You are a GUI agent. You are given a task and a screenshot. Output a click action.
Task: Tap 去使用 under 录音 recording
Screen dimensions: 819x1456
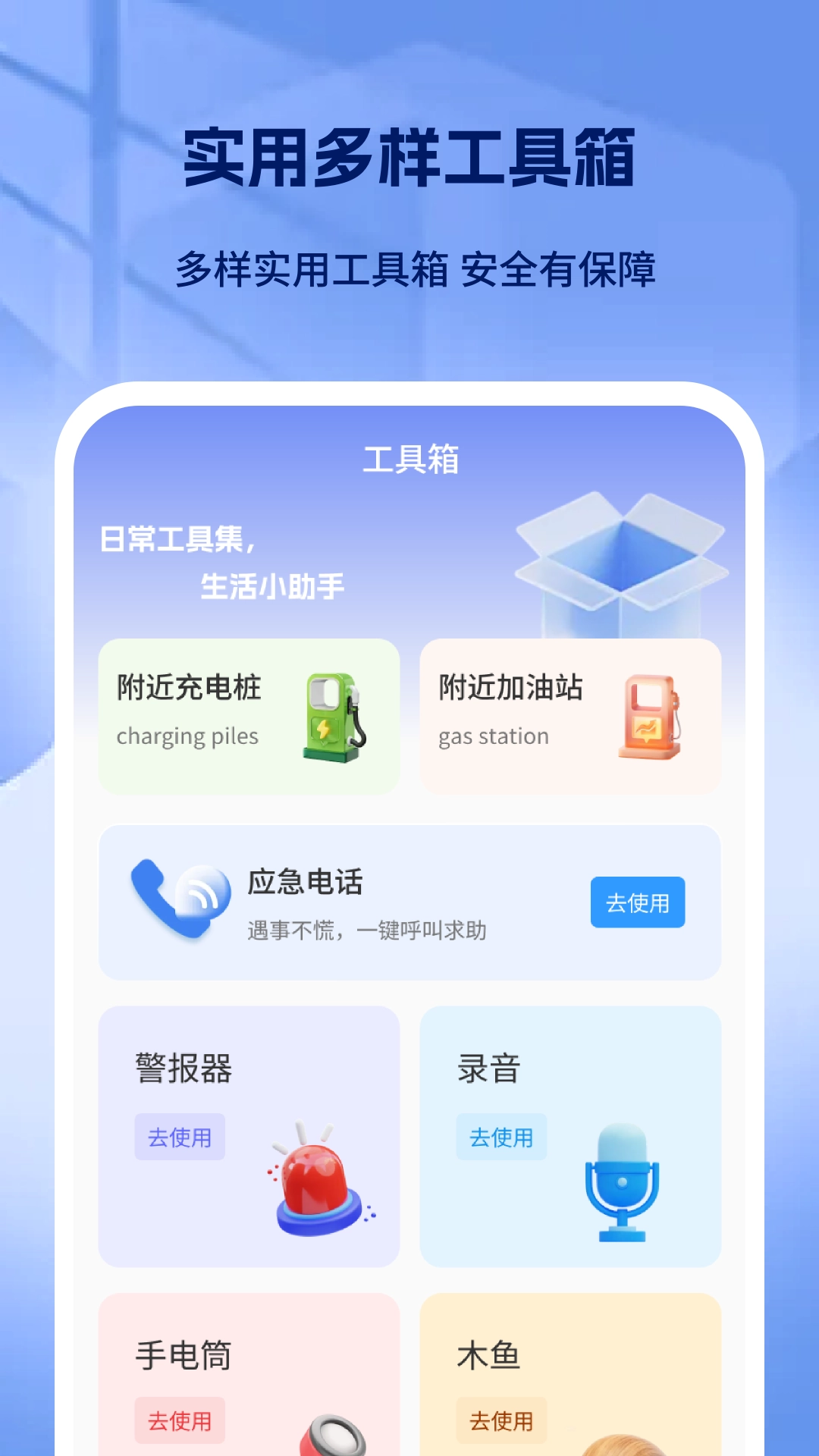[503, 1137]
